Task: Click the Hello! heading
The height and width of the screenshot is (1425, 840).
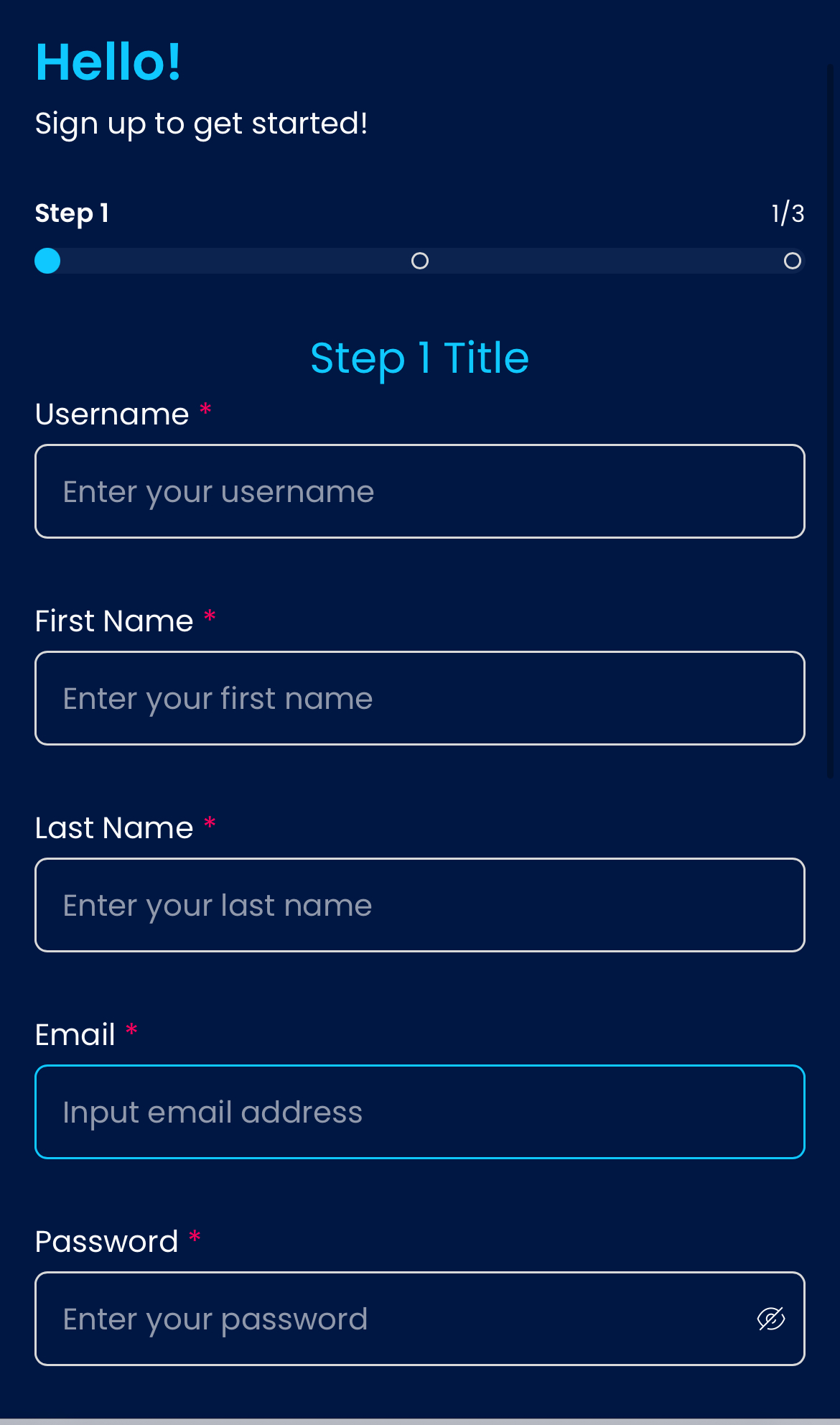Action: tap(108, 62)
